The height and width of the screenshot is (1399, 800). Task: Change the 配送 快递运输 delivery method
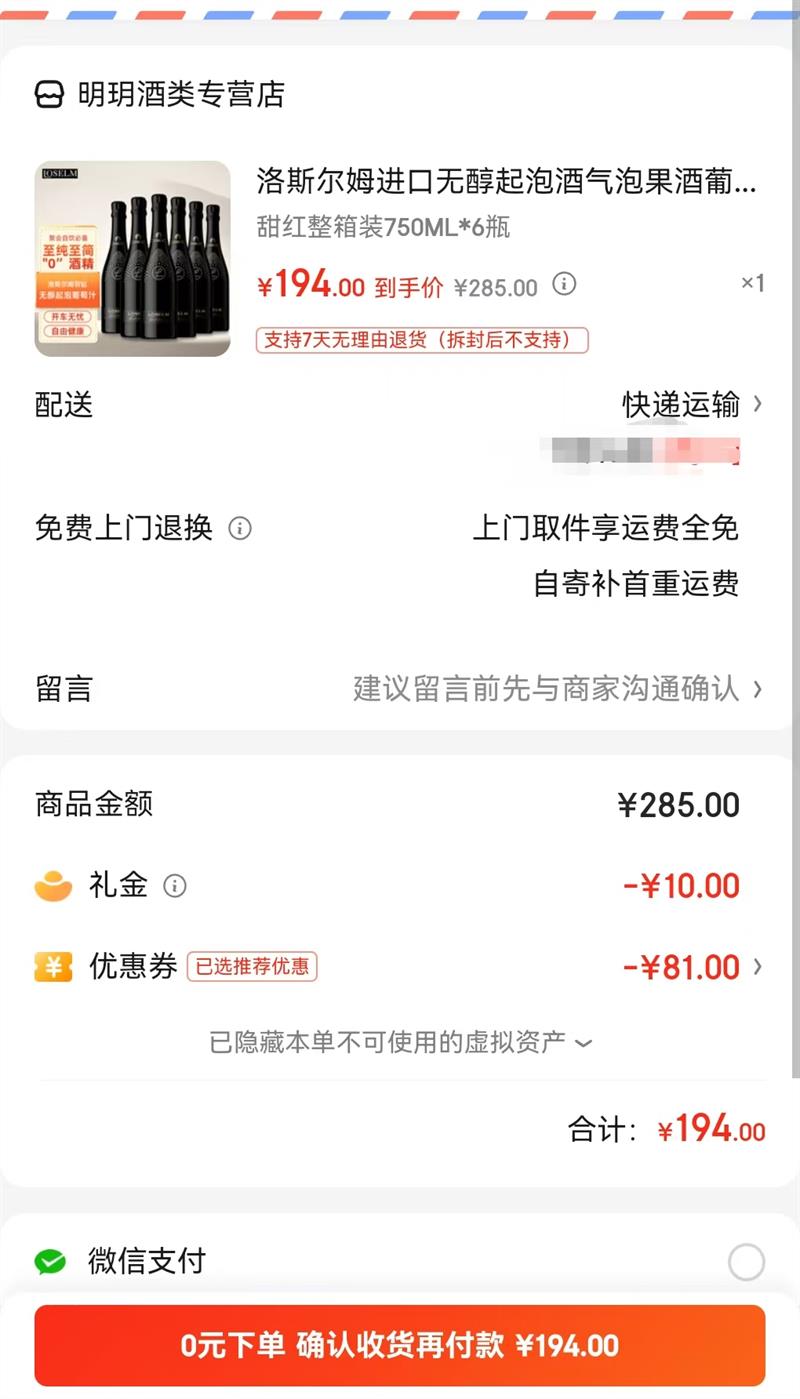692,405
